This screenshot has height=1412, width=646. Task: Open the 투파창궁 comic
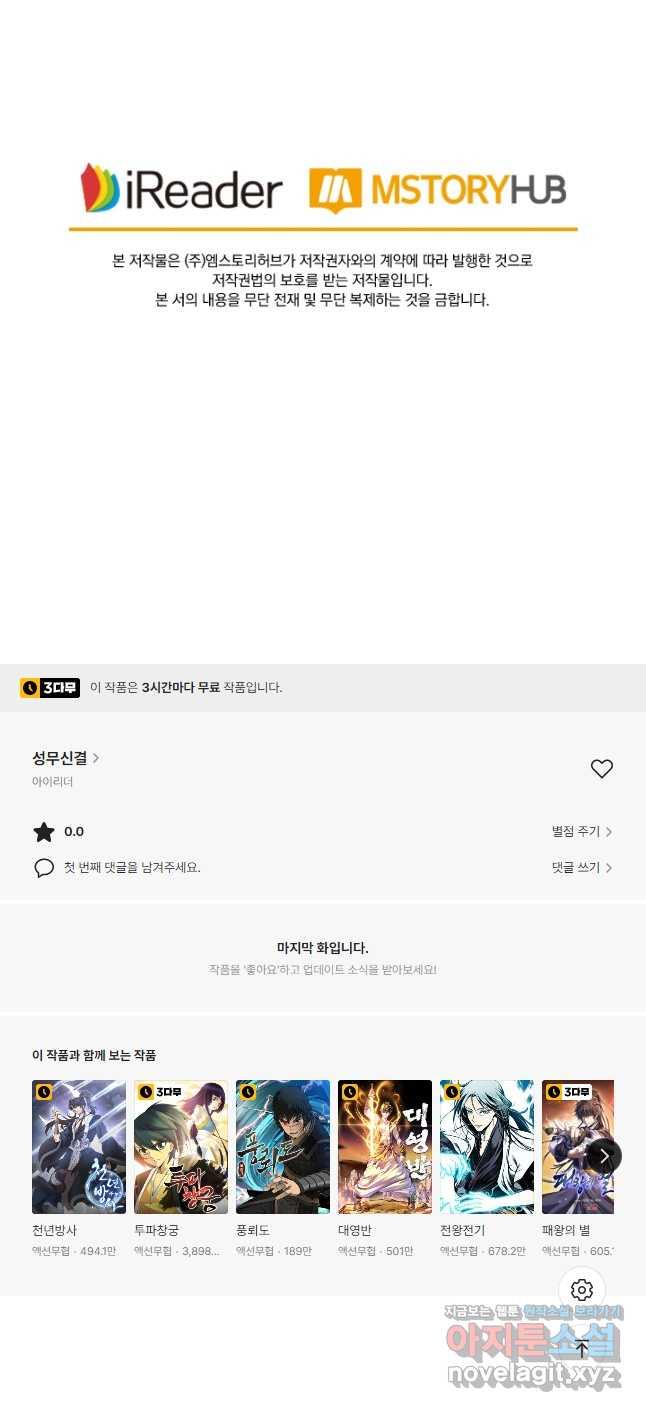tap(181, 1147)
